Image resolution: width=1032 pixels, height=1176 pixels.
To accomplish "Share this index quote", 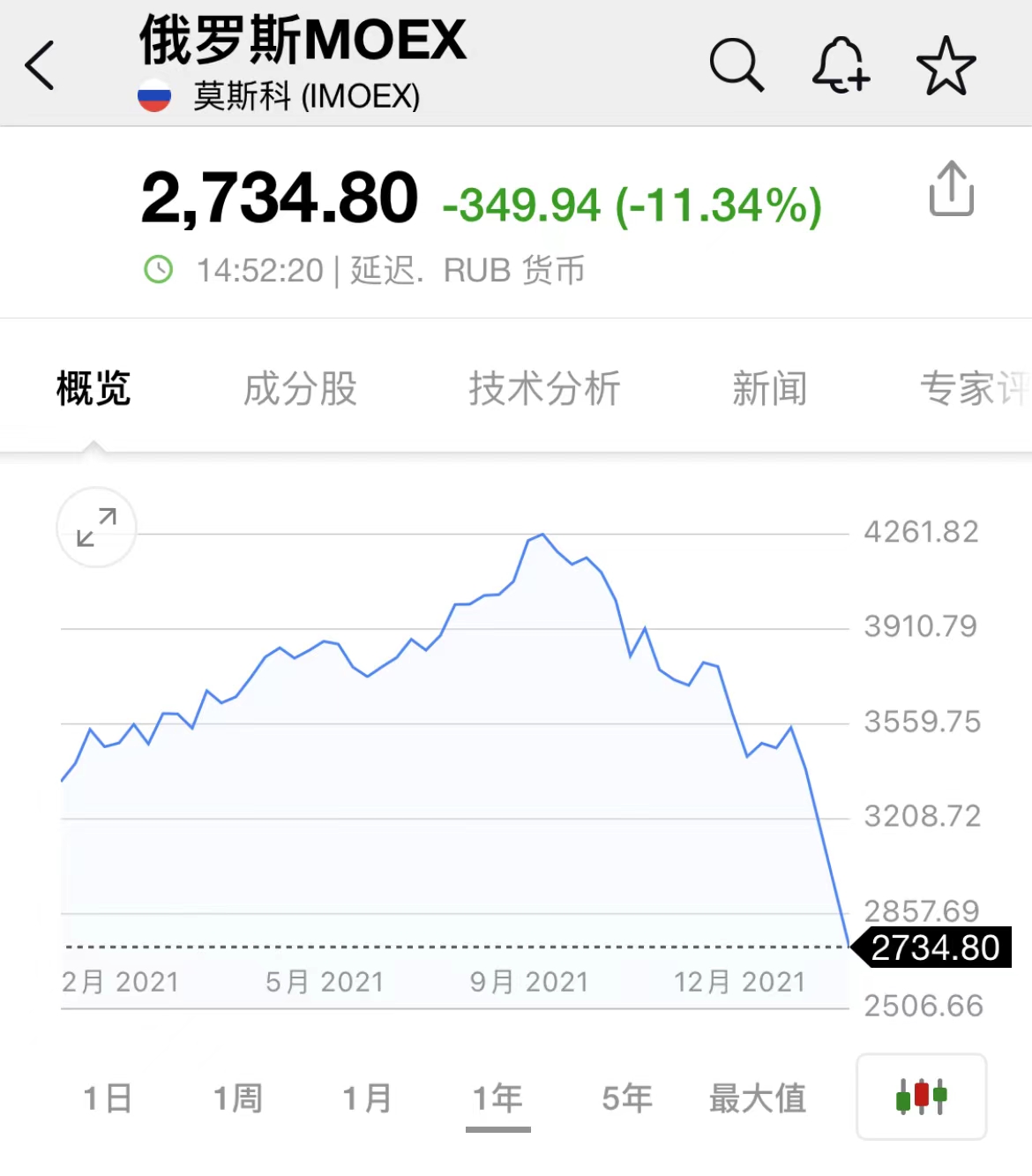I will (x=951, y=189).
